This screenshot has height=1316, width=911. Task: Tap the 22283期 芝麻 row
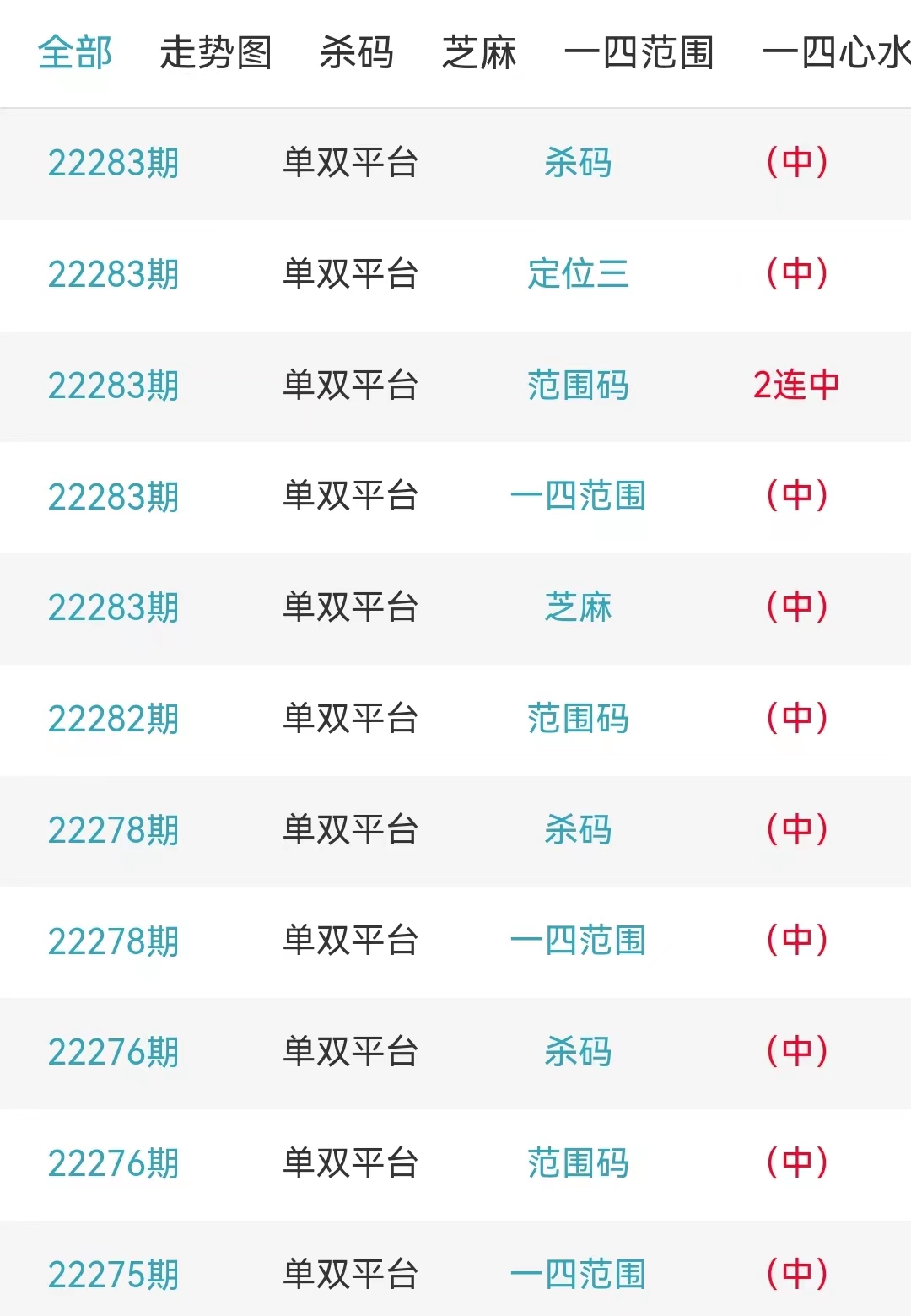coord(455,607)
